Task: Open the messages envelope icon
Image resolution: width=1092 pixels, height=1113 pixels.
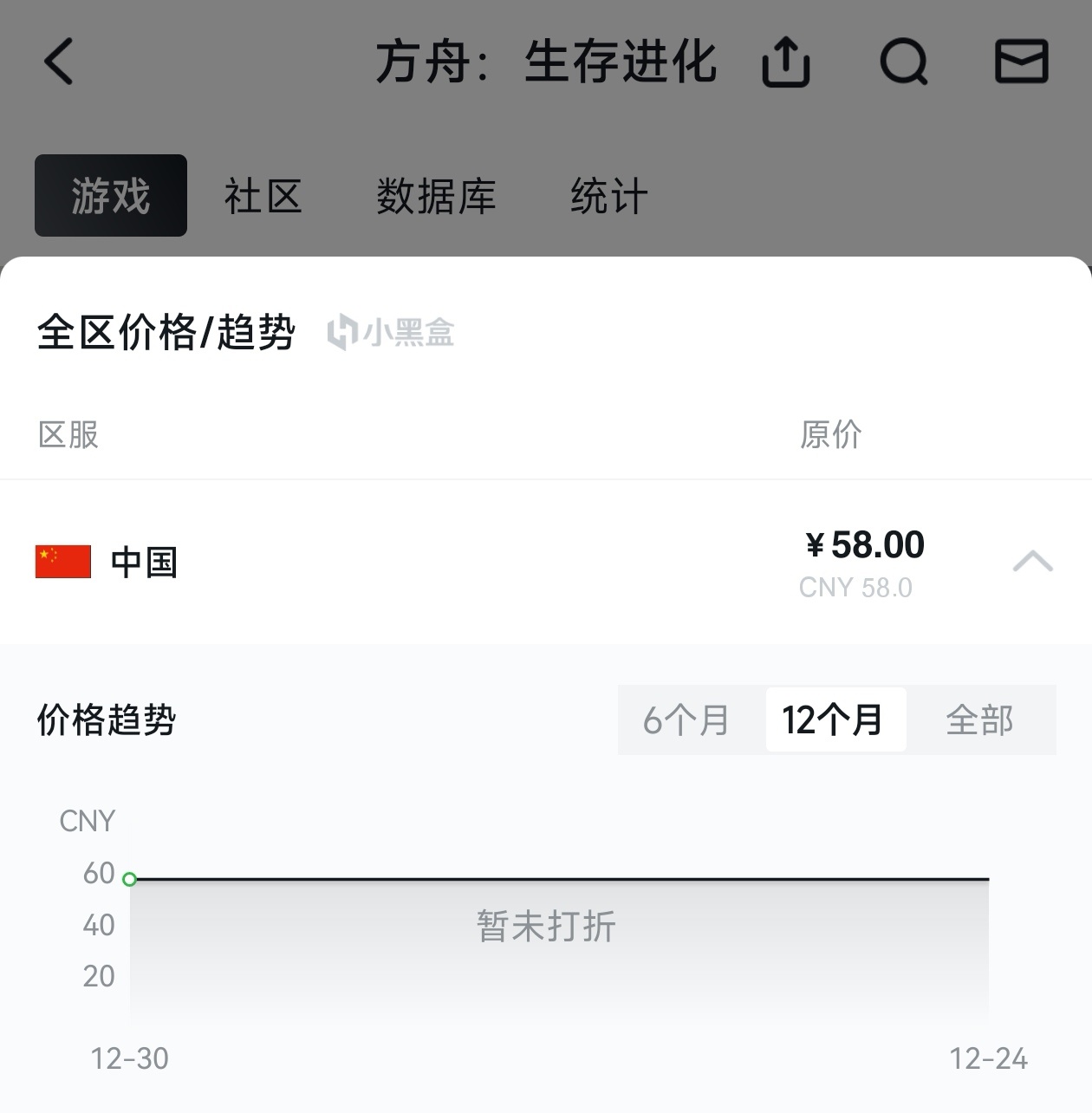Action: (x=1021, y=62)
